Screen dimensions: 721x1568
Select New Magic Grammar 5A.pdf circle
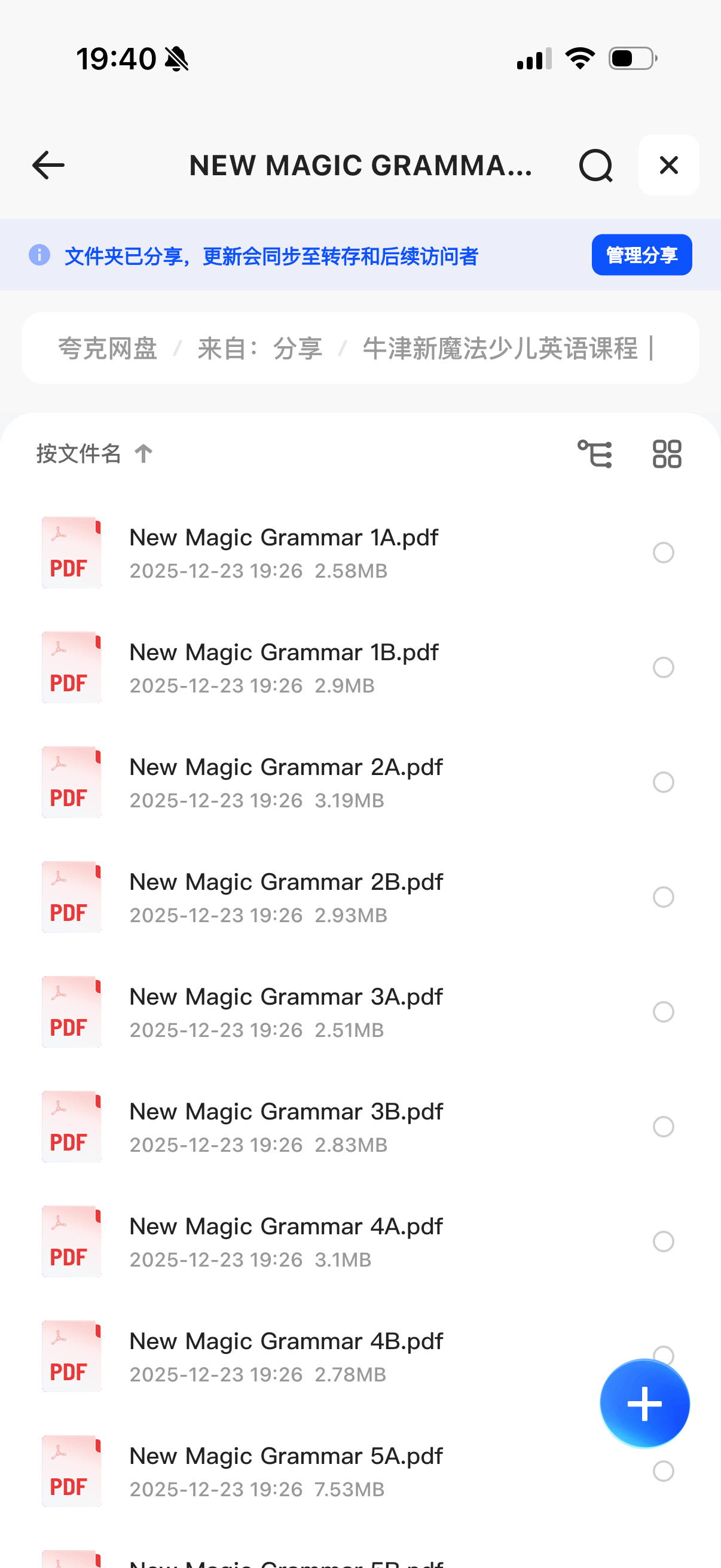(x=663, y=1471)
